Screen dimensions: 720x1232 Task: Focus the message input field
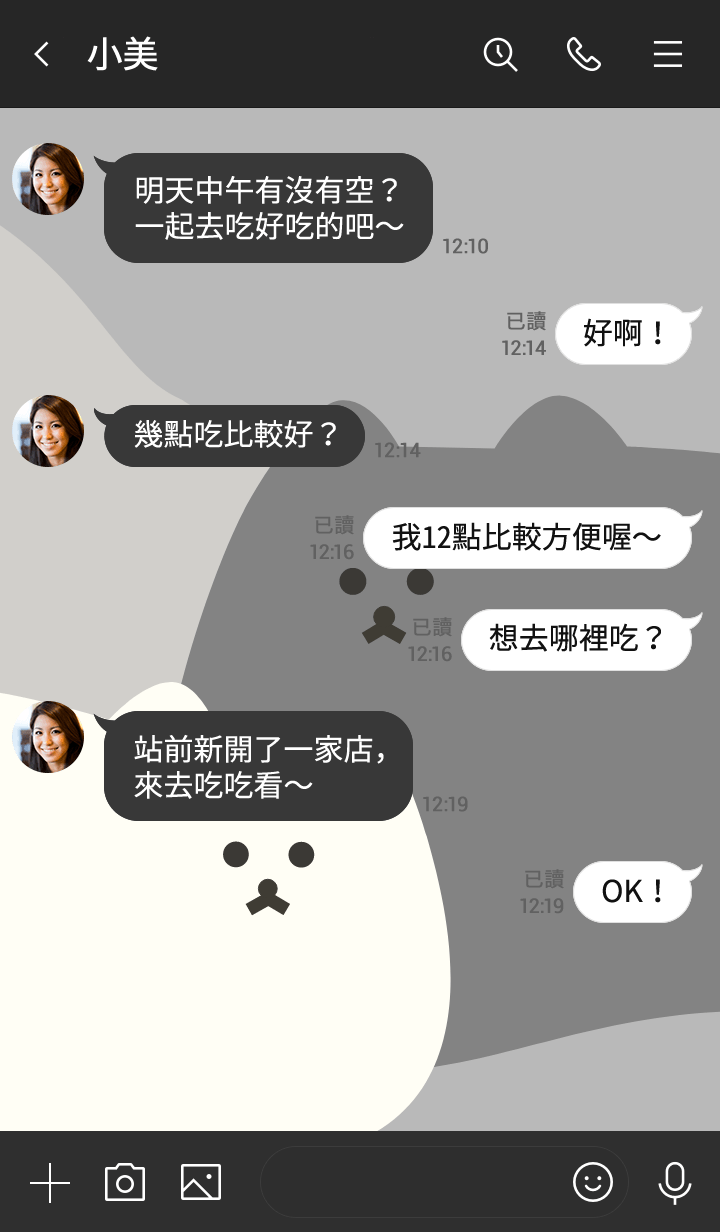[410, 1183]
